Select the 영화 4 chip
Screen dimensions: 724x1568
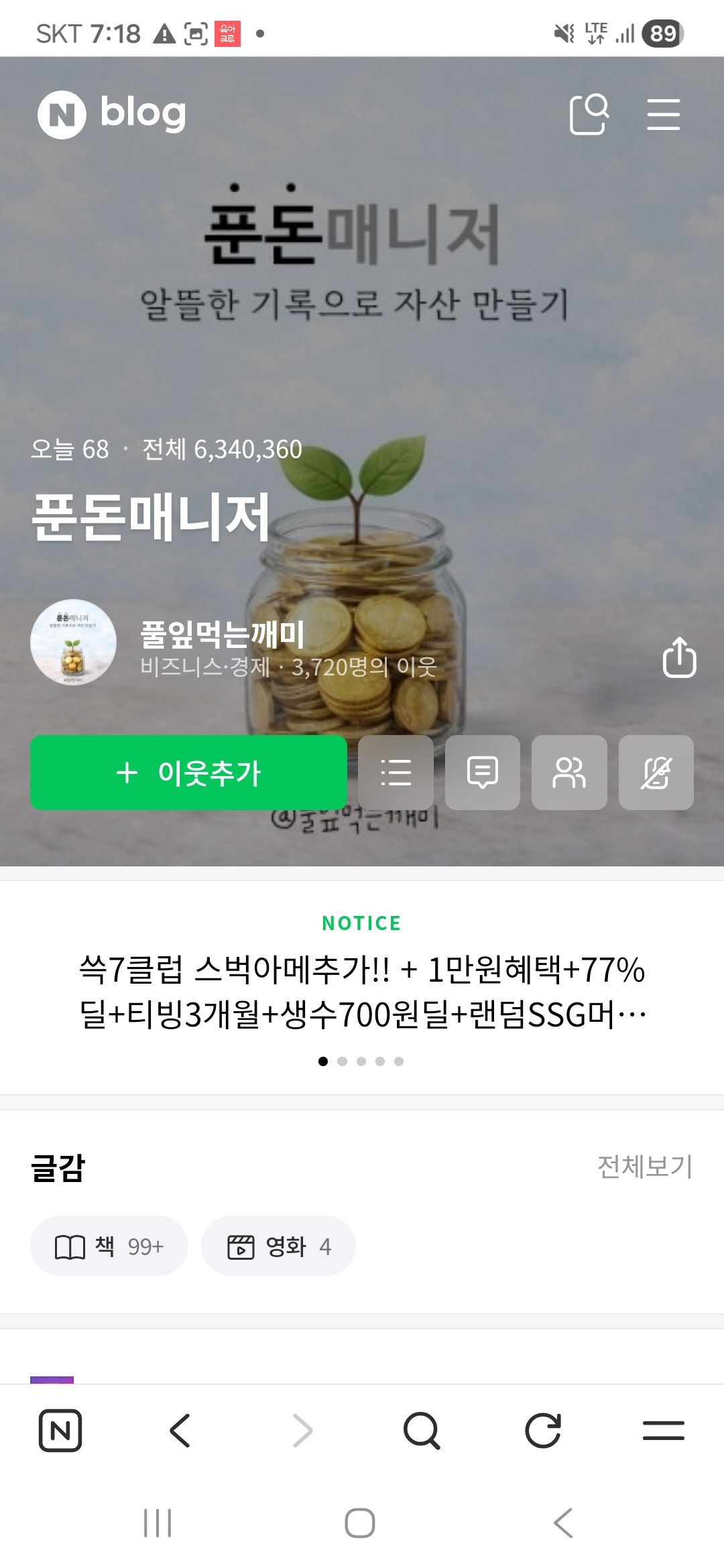(x=278, y=1246)
